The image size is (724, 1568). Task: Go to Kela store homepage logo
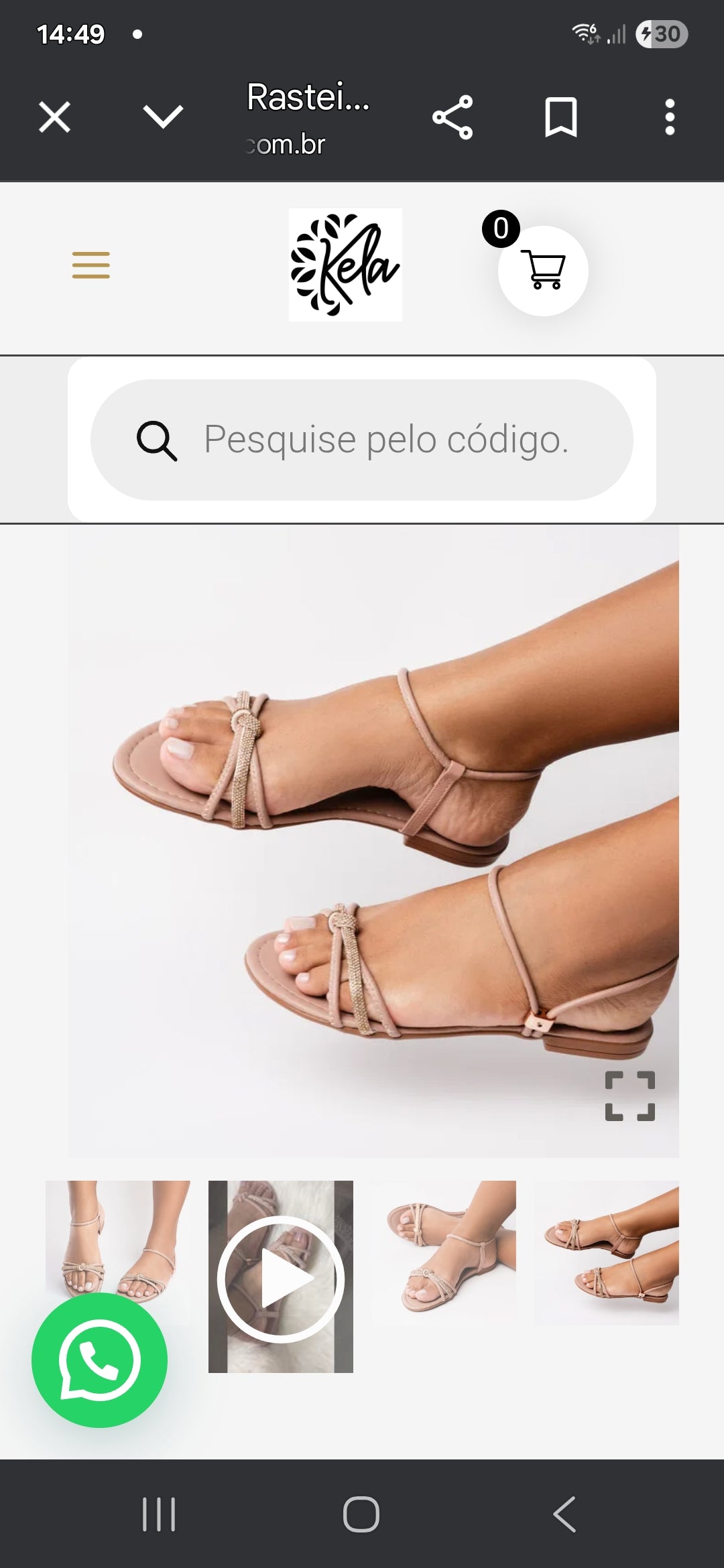pyautogui.click(x=345, y=265)
